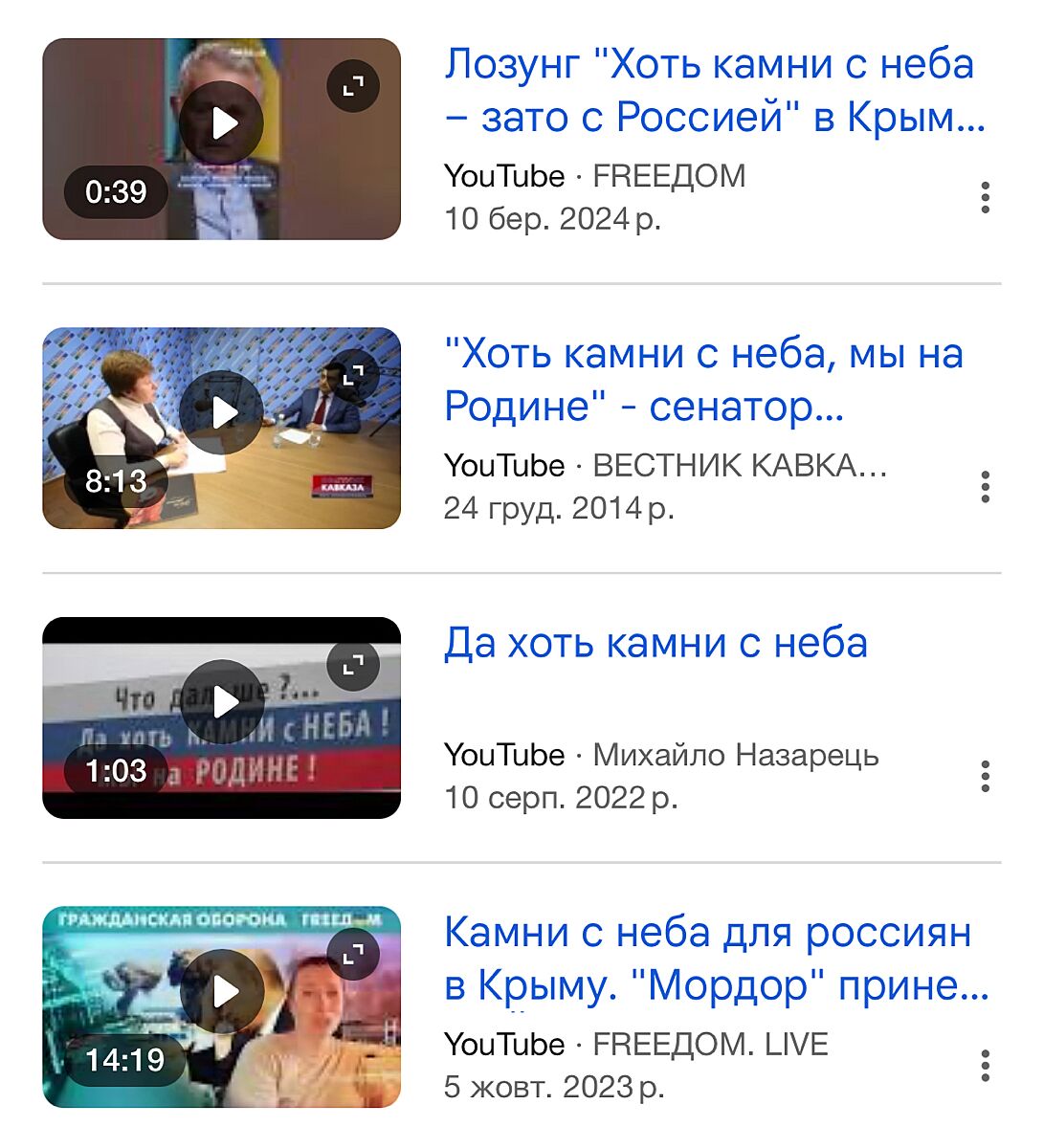Play the 0:39 FREEДOM video thumbnail
The image size is (1044, 1148).
pyautogui.click(x=222, y=123)
